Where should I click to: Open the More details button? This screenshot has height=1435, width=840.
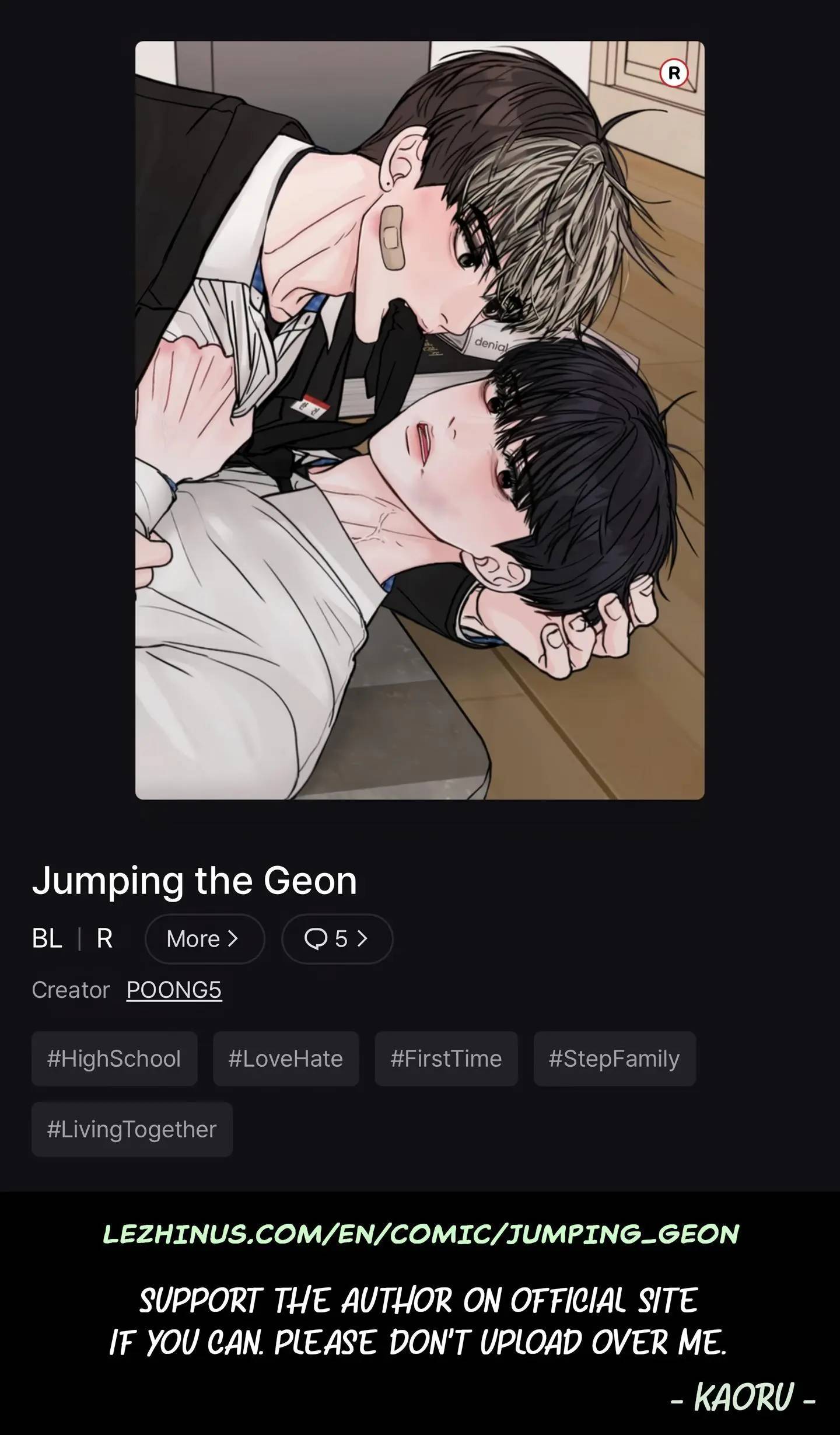(x=205, y=939)
